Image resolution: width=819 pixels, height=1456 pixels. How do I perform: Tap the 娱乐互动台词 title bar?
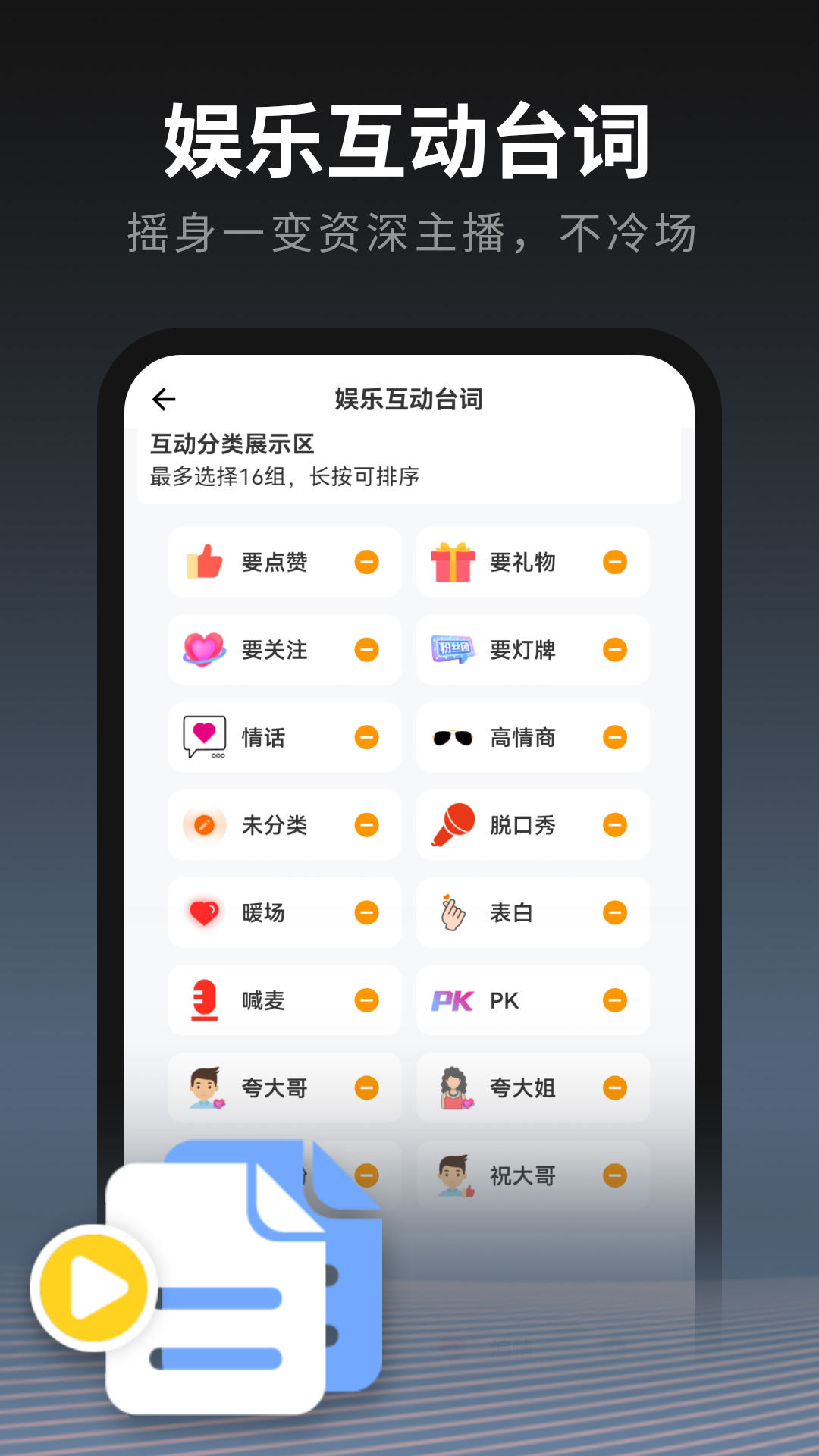409,397
